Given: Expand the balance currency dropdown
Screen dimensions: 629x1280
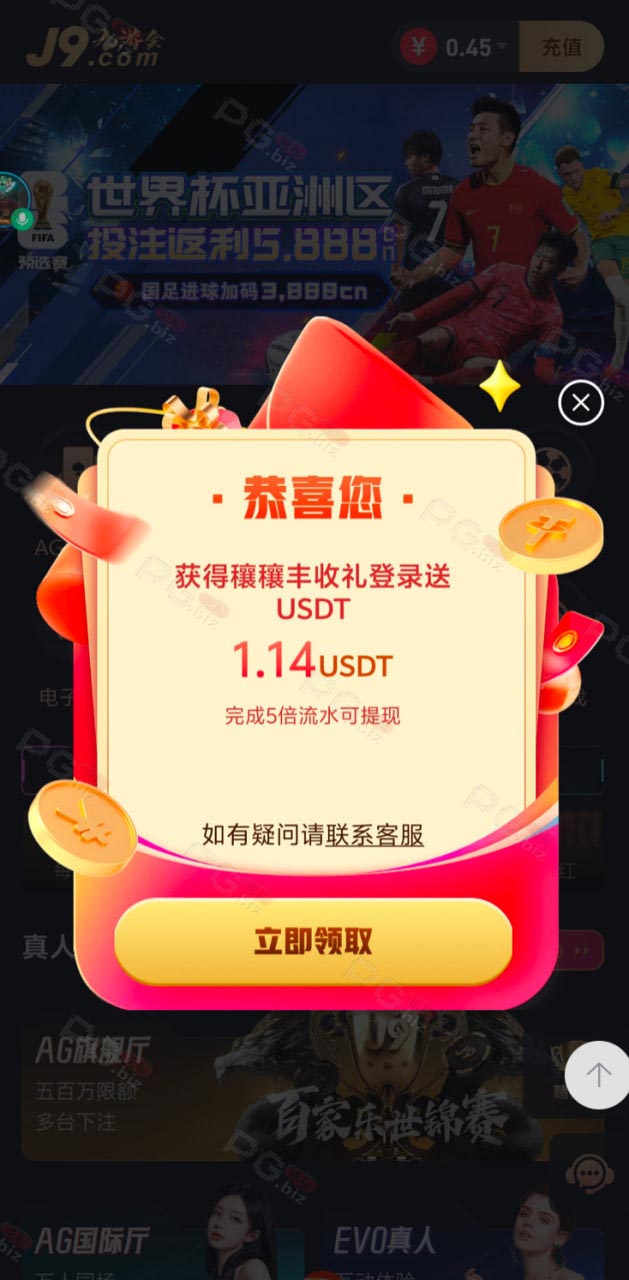Looking at the screenshot, I should [x=501, y=46].
